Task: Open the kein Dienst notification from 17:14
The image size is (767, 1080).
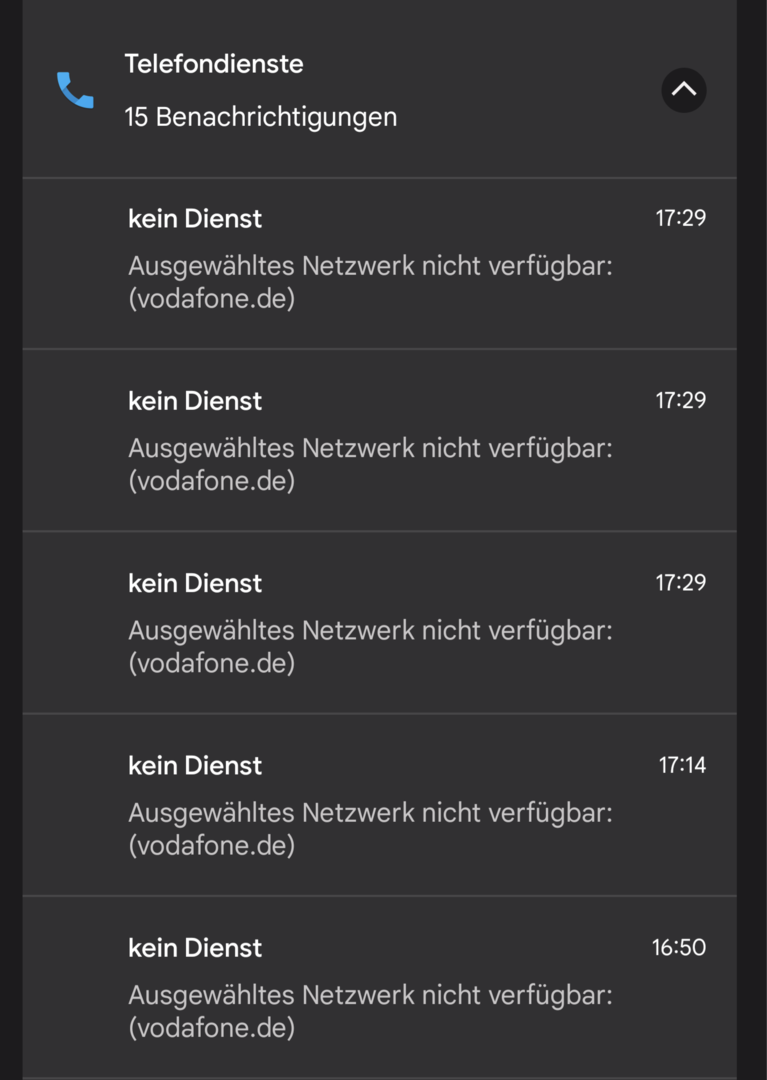Action: 380,805
